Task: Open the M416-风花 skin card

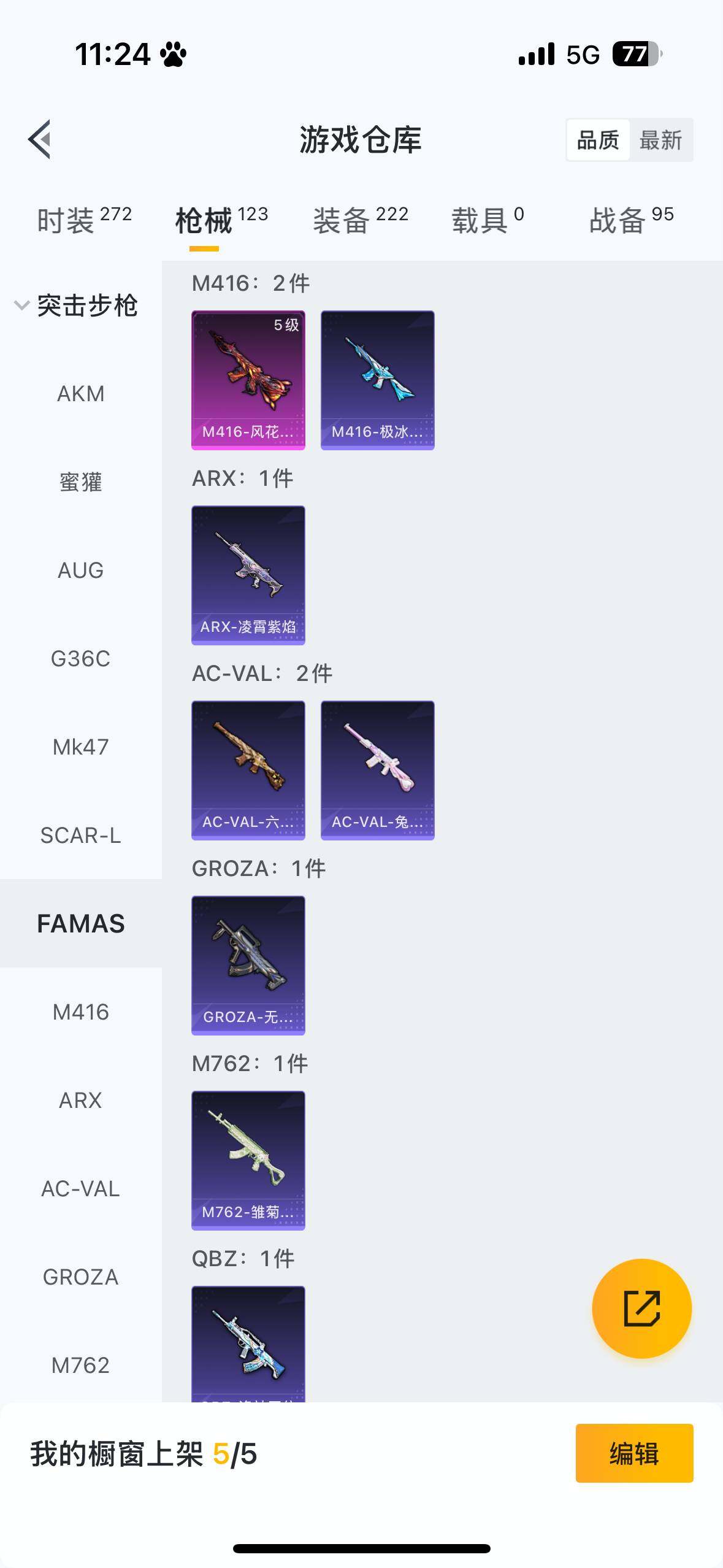Action: click(x=248, y=380)
